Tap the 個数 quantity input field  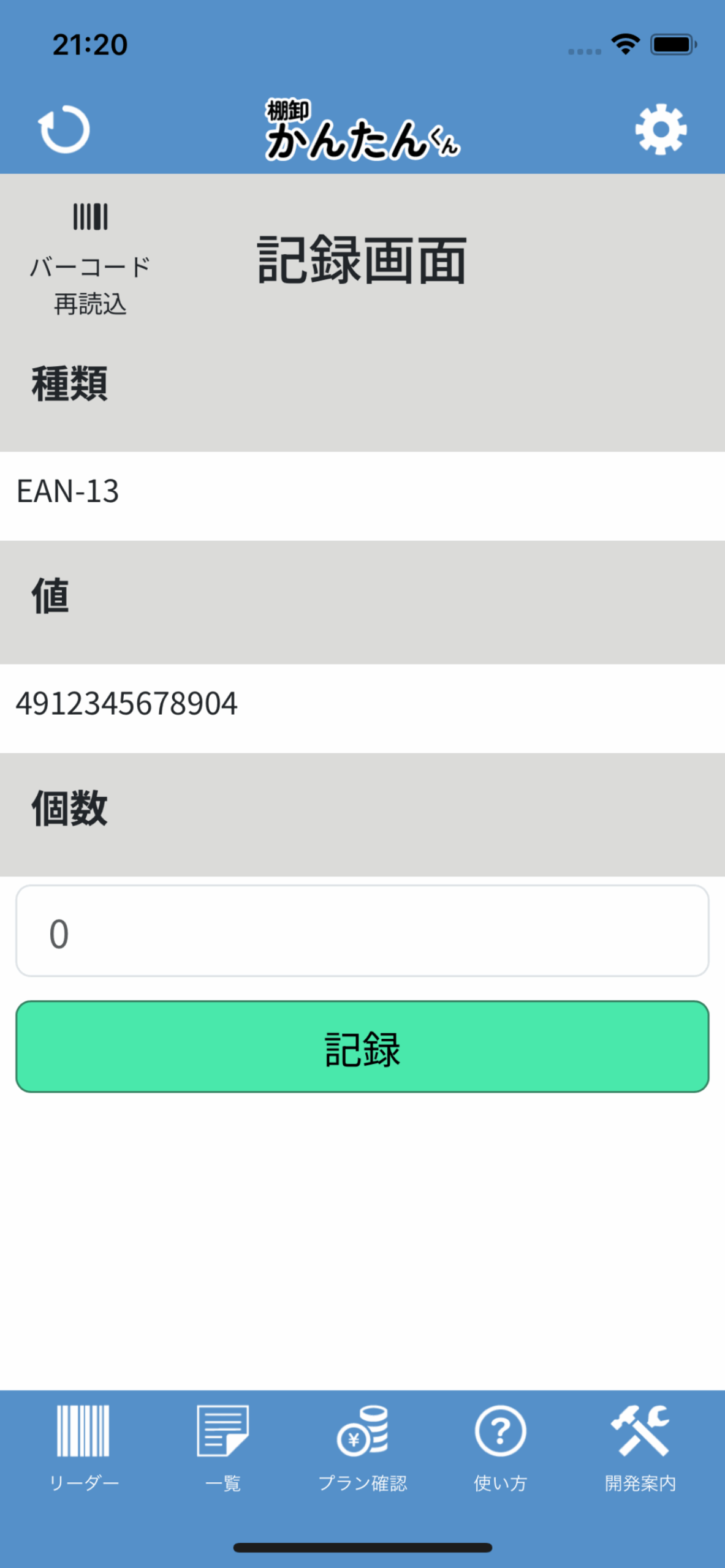pos(362,930)
